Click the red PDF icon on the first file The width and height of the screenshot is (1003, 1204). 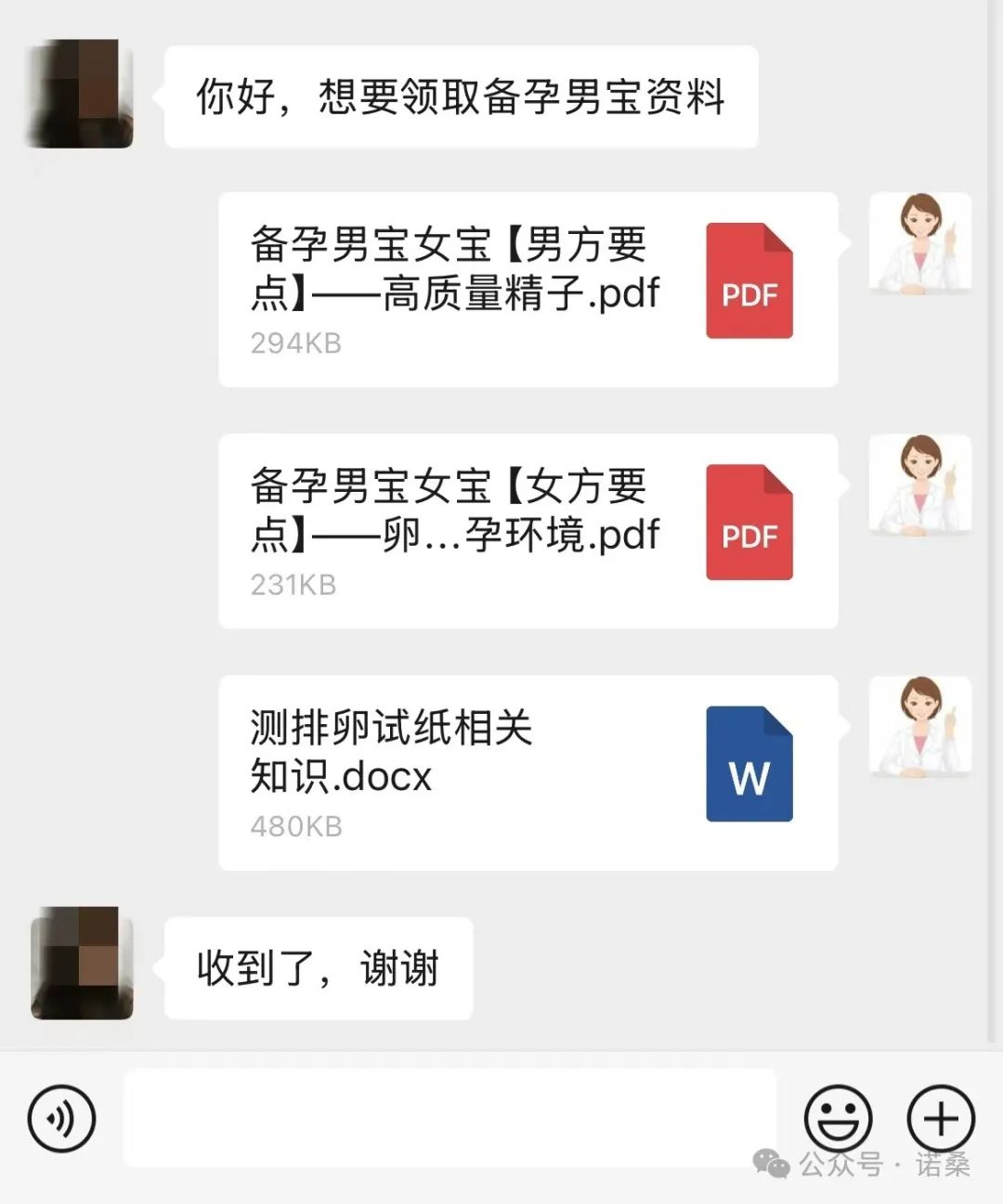coord(749,281)
